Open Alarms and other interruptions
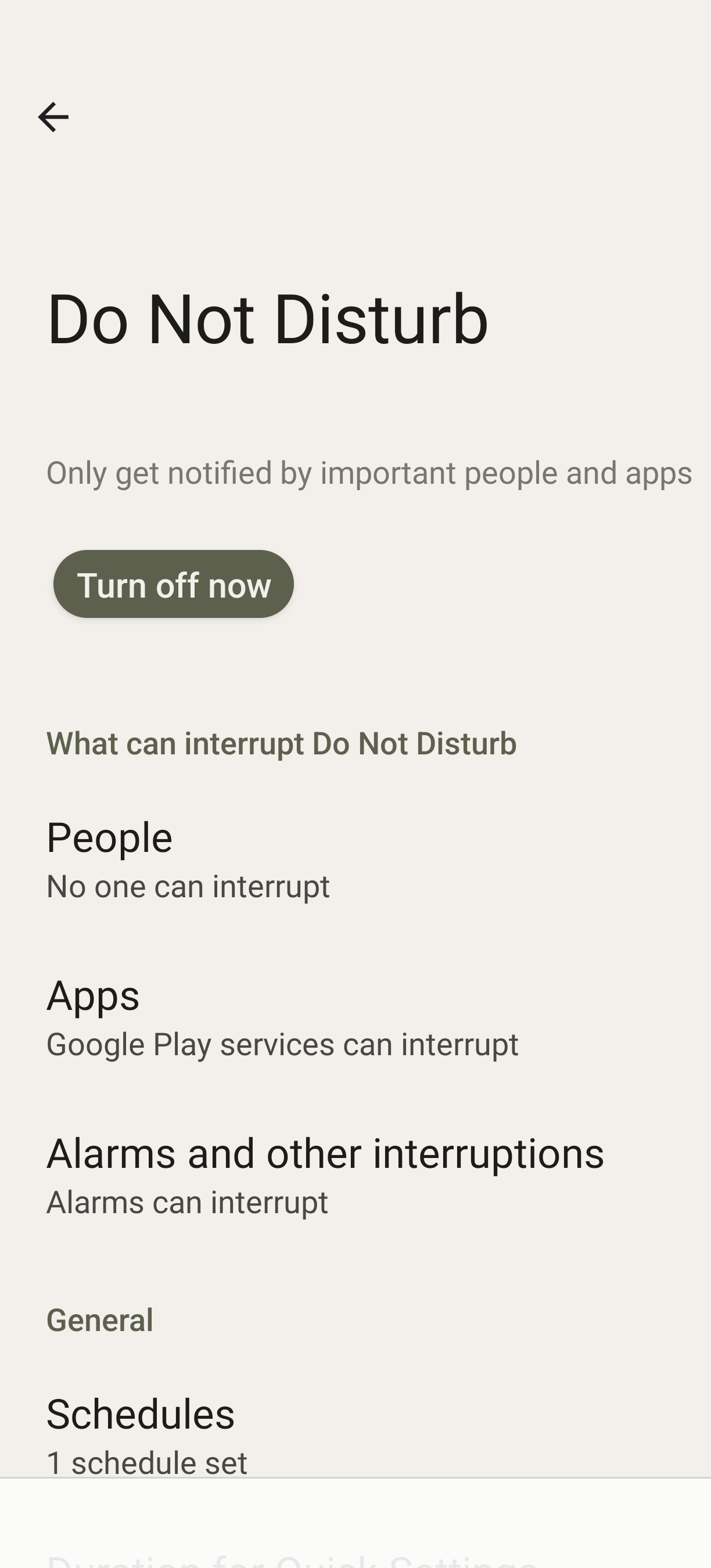Image resolution: width=711 pixels, height=1568 pixels. (x=355, y=1176)
